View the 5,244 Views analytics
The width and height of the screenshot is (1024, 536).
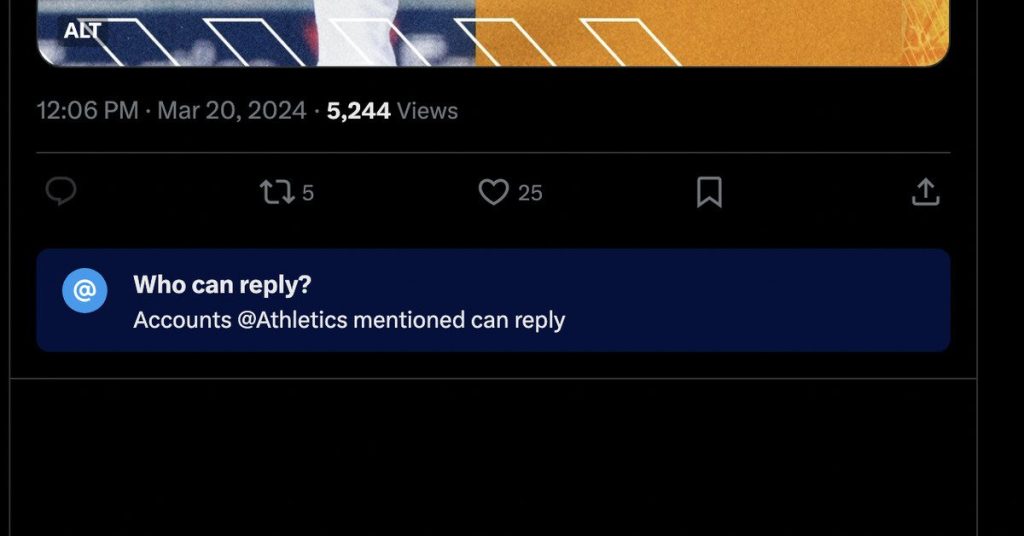(391, 111)
